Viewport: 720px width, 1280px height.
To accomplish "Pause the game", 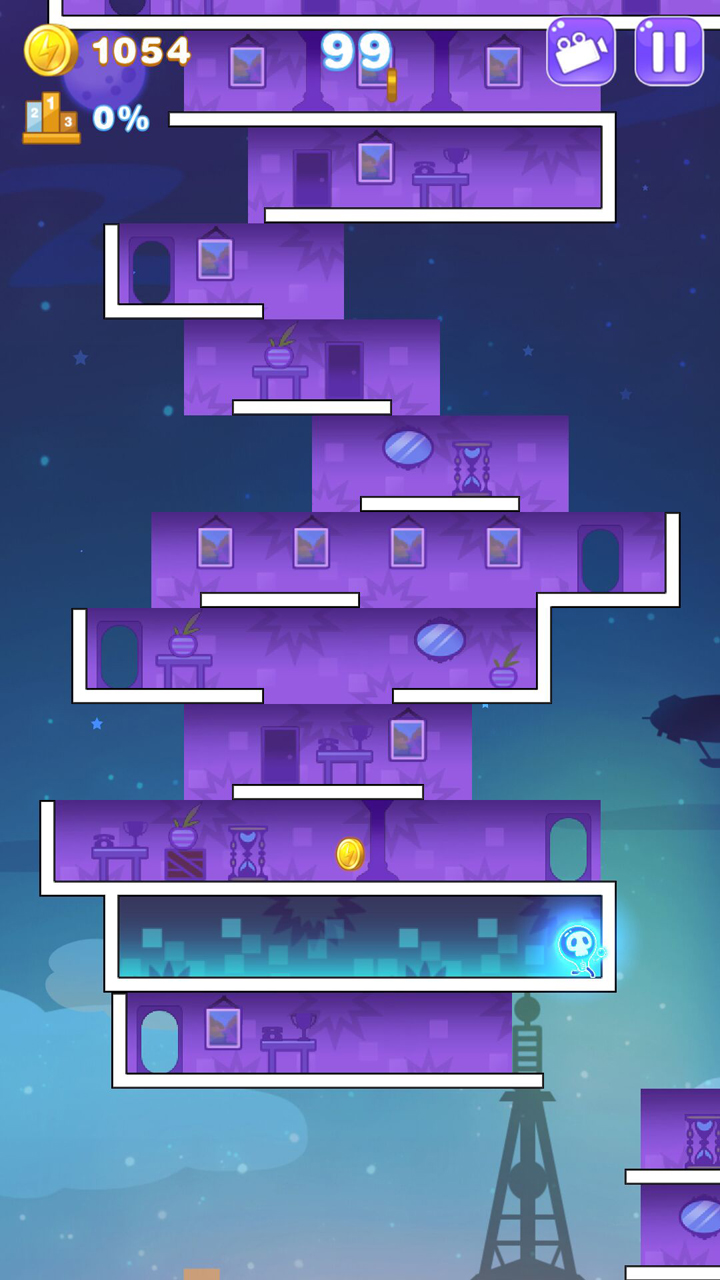I will pos(668,51).
